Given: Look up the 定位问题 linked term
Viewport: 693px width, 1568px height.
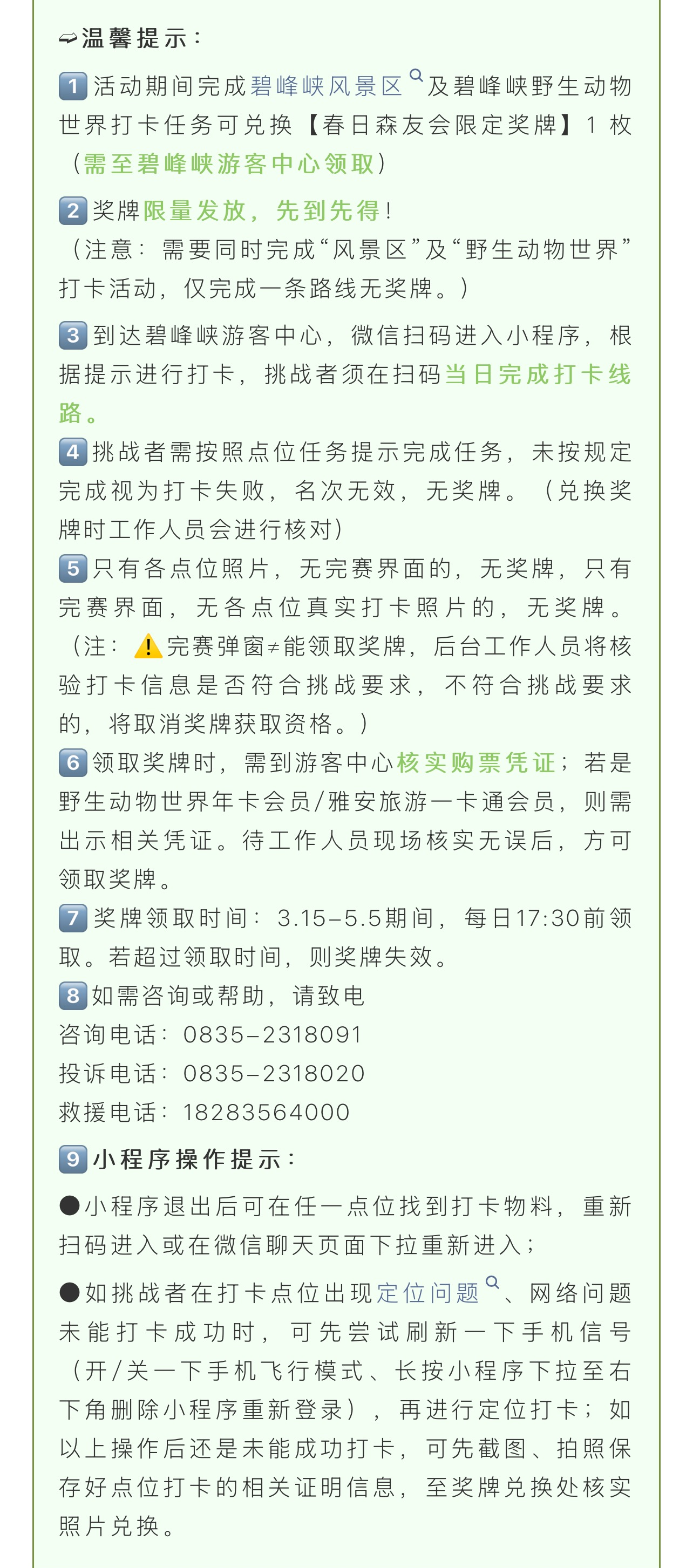Looking at the screenshot, I should click(428, 1292).
